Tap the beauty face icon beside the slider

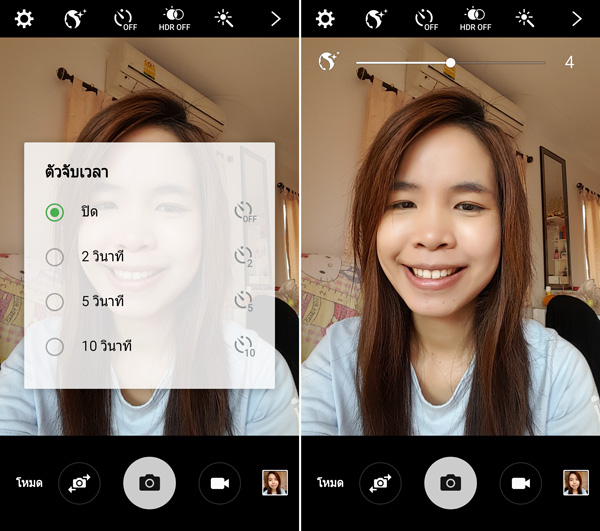(x=326, y=61)
